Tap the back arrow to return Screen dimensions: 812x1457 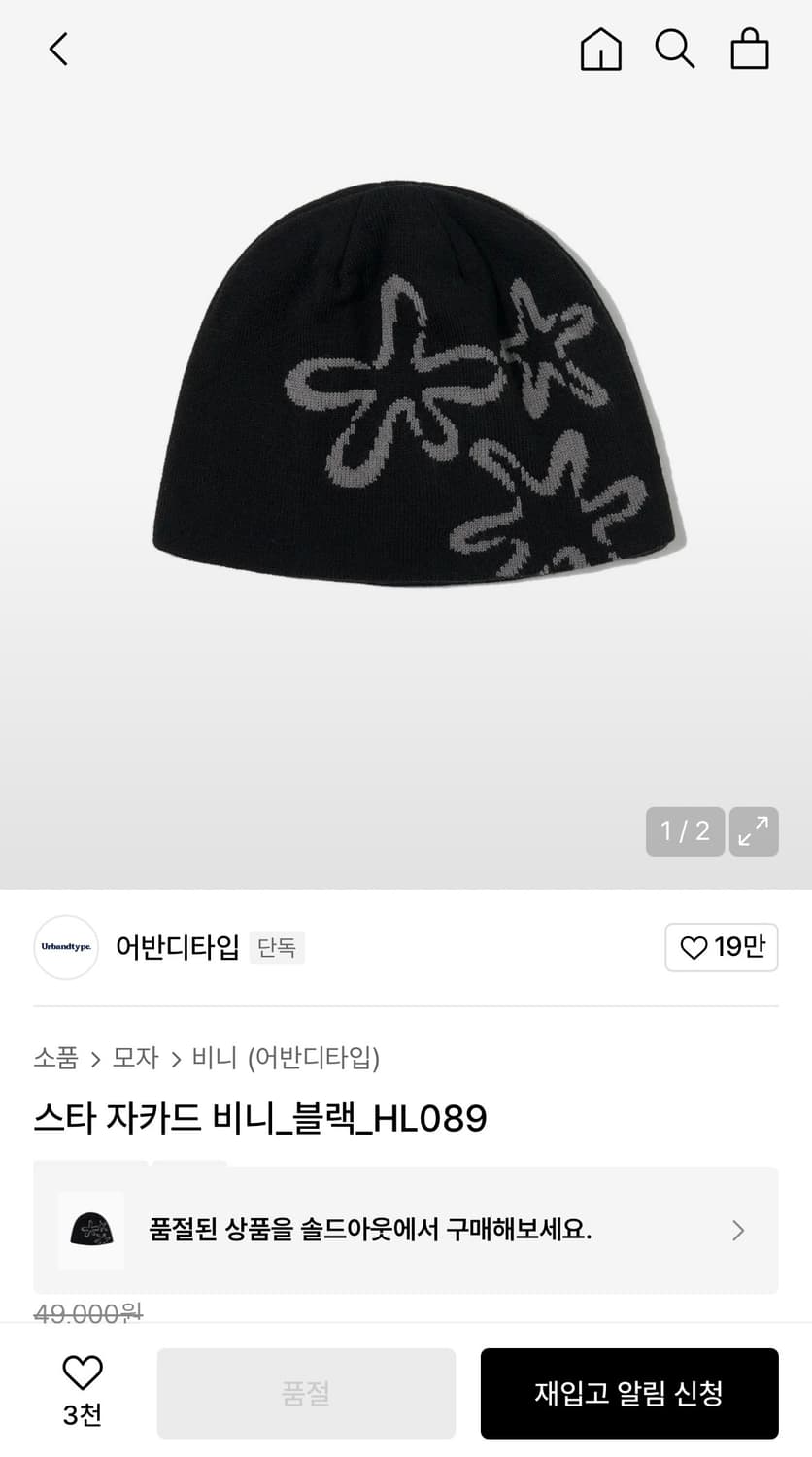pos(58,49)
